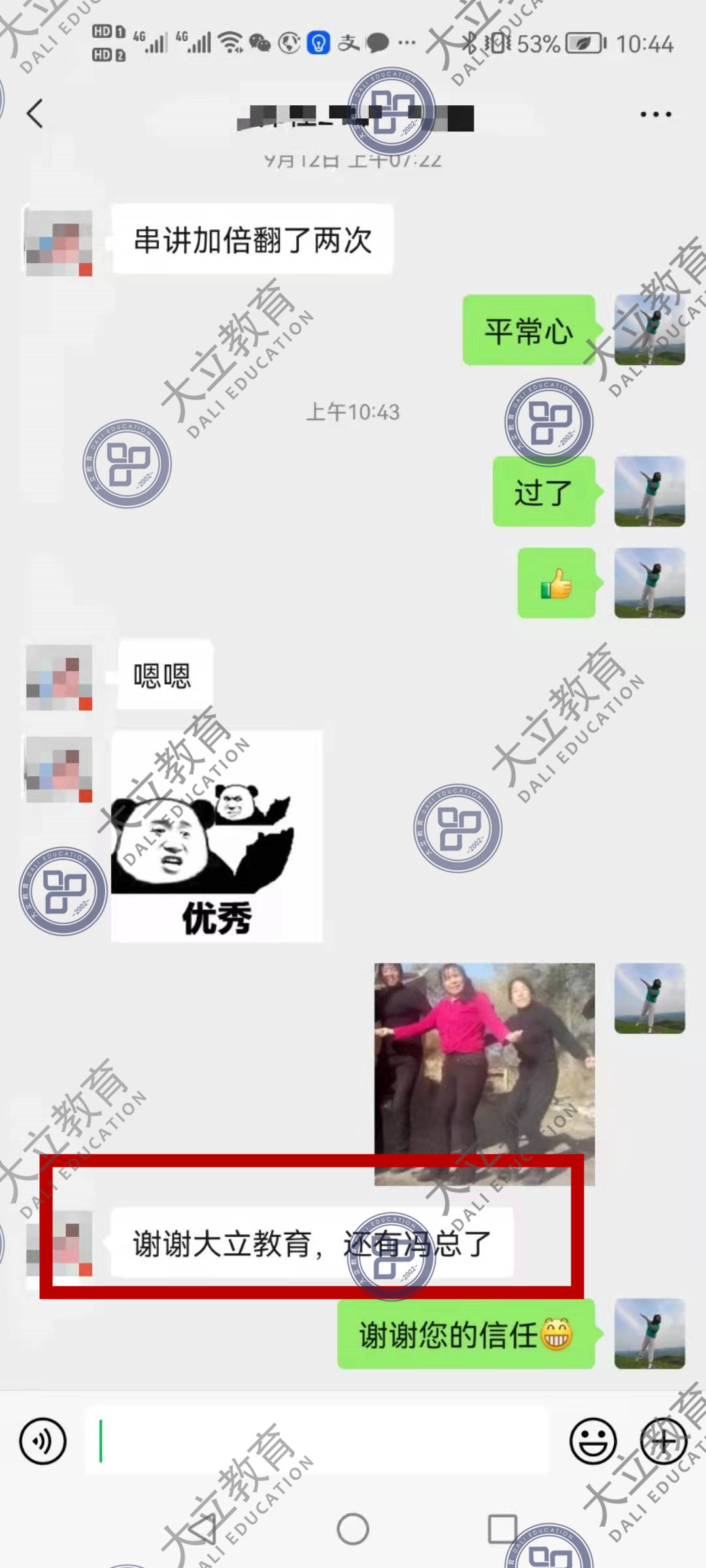This screenshot has height=1568, width=706.
Task: Open the recent apps view
Action: pos(502,1529)
